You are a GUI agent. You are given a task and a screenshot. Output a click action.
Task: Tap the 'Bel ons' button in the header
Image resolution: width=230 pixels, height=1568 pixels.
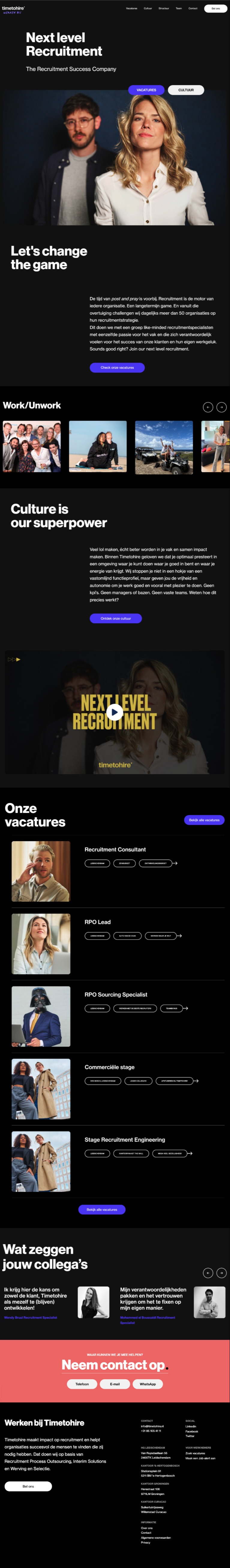coord(215,8)
